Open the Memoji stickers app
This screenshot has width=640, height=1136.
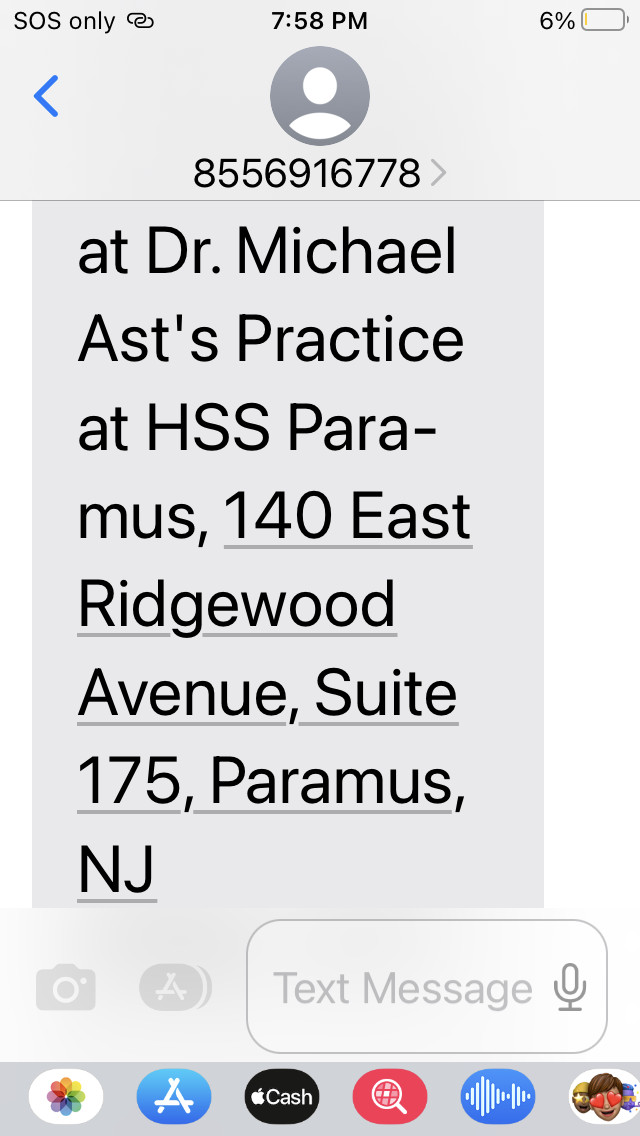point(604,1096)
